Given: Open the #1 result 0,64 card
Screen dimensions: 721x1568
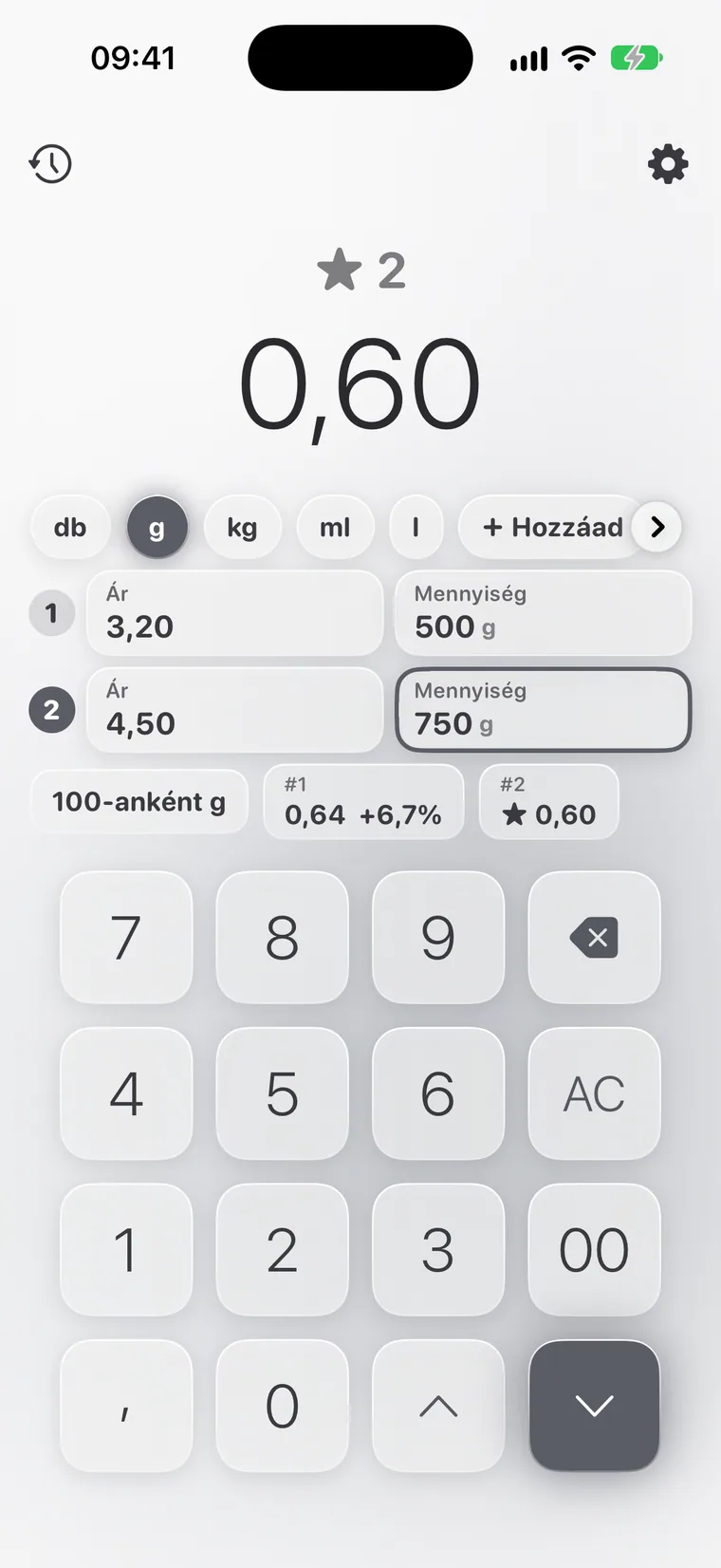Looking at the screenshot, I should click(363, 802).
